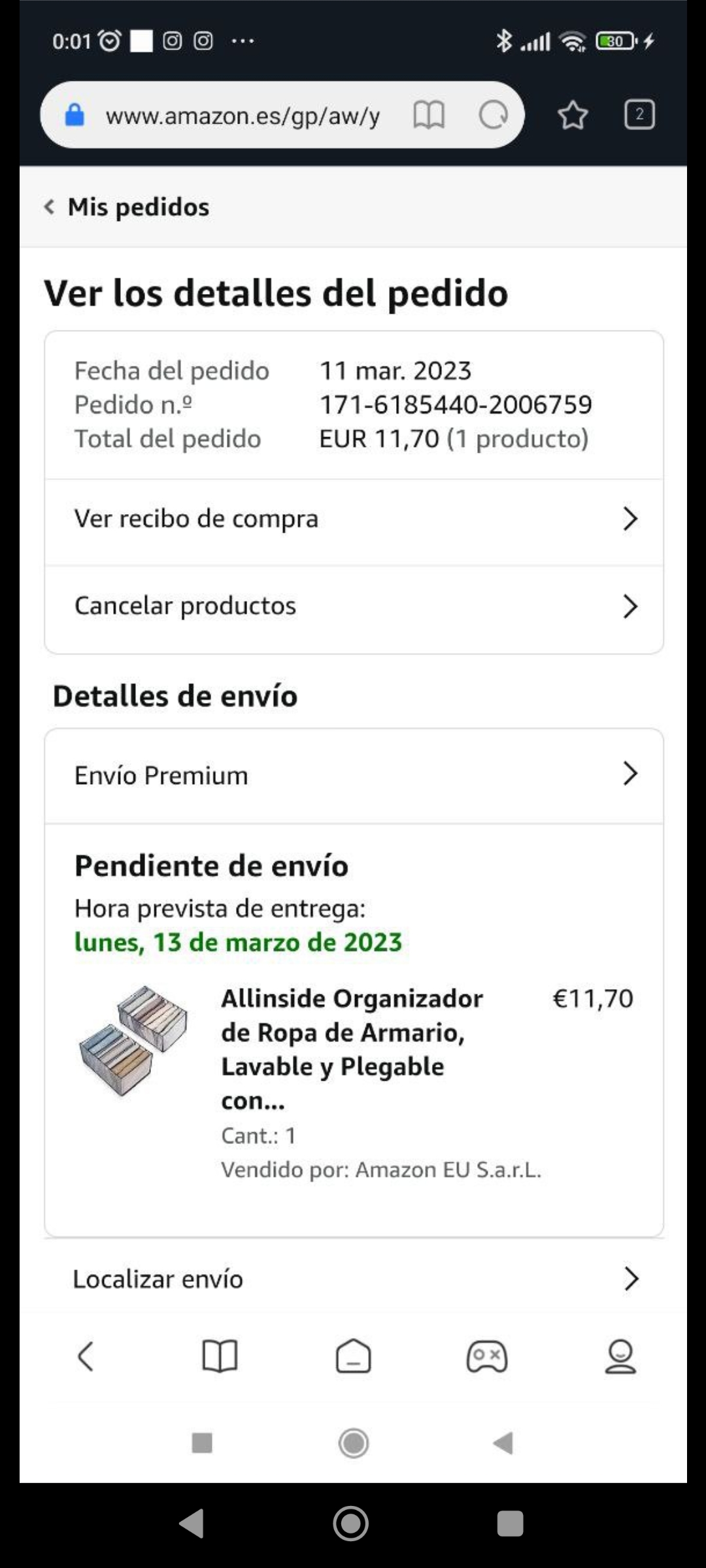Bookmark this page with star

573,116
